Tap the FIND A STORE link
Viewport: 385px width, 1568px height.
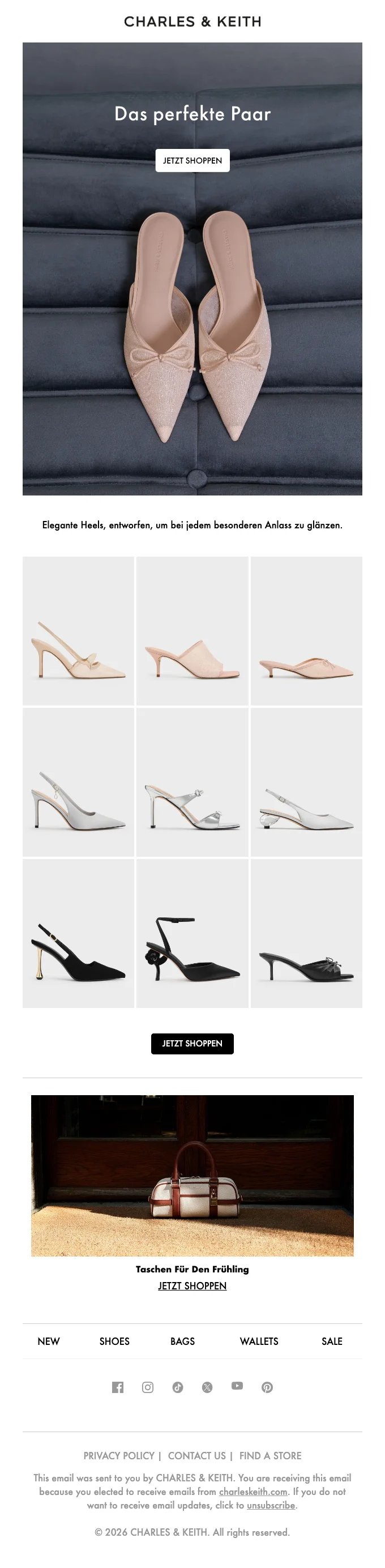[270, 1455]
